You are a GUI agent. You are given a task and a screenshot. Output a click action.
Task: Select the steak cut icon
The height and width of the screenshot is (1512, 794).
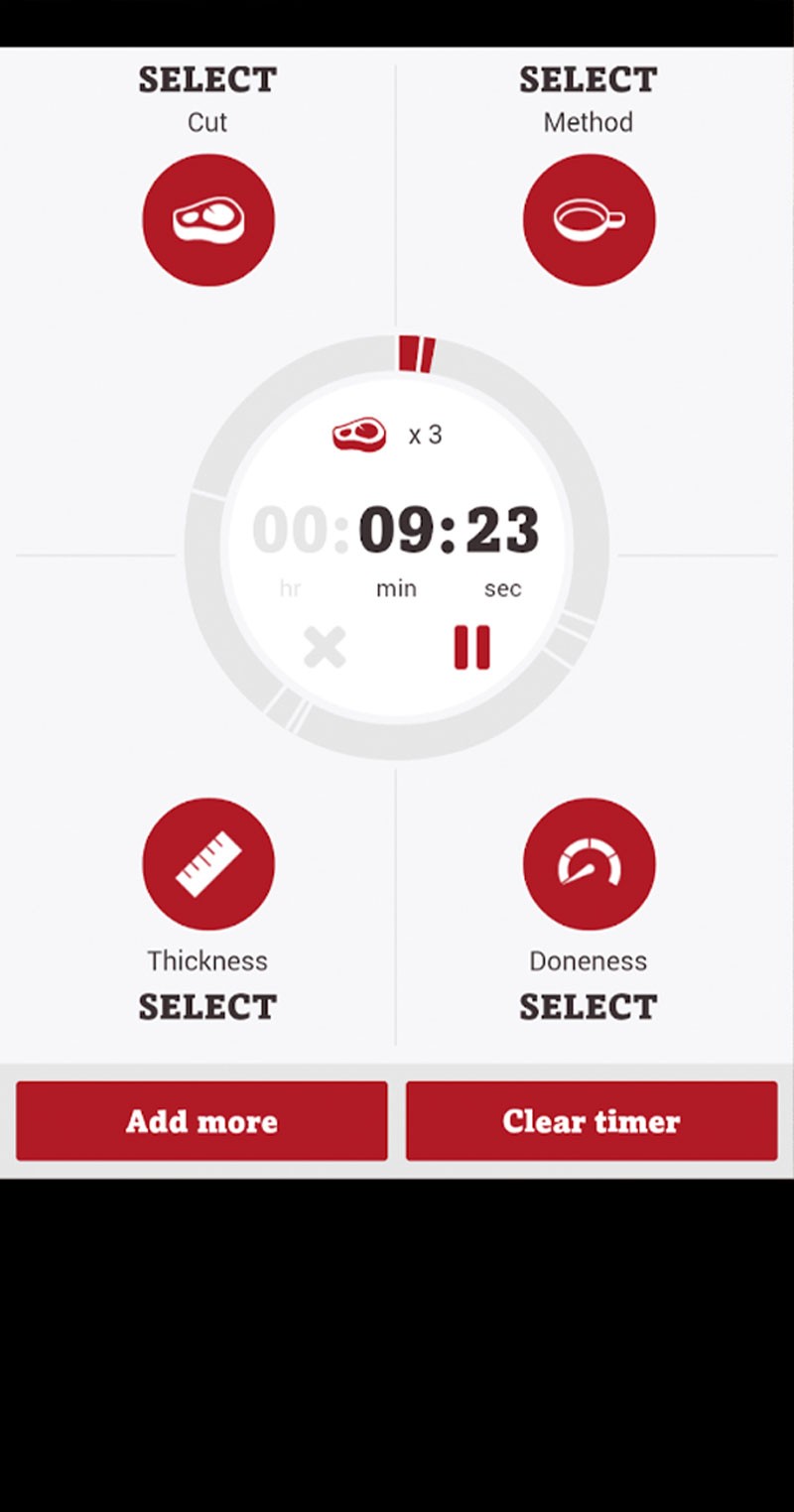208,219
